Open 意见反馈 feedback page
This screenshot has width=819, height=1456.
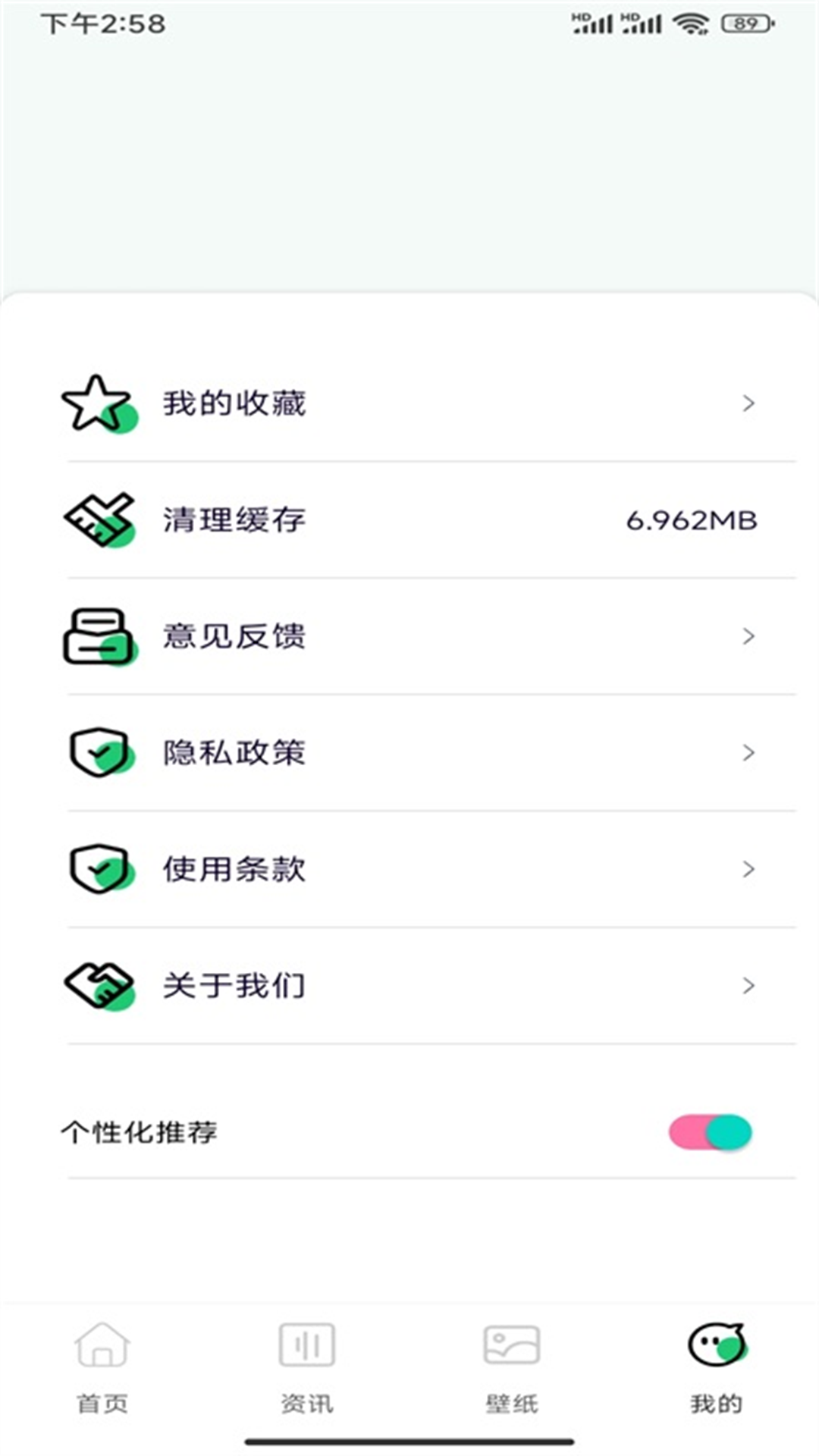(409, 636)
